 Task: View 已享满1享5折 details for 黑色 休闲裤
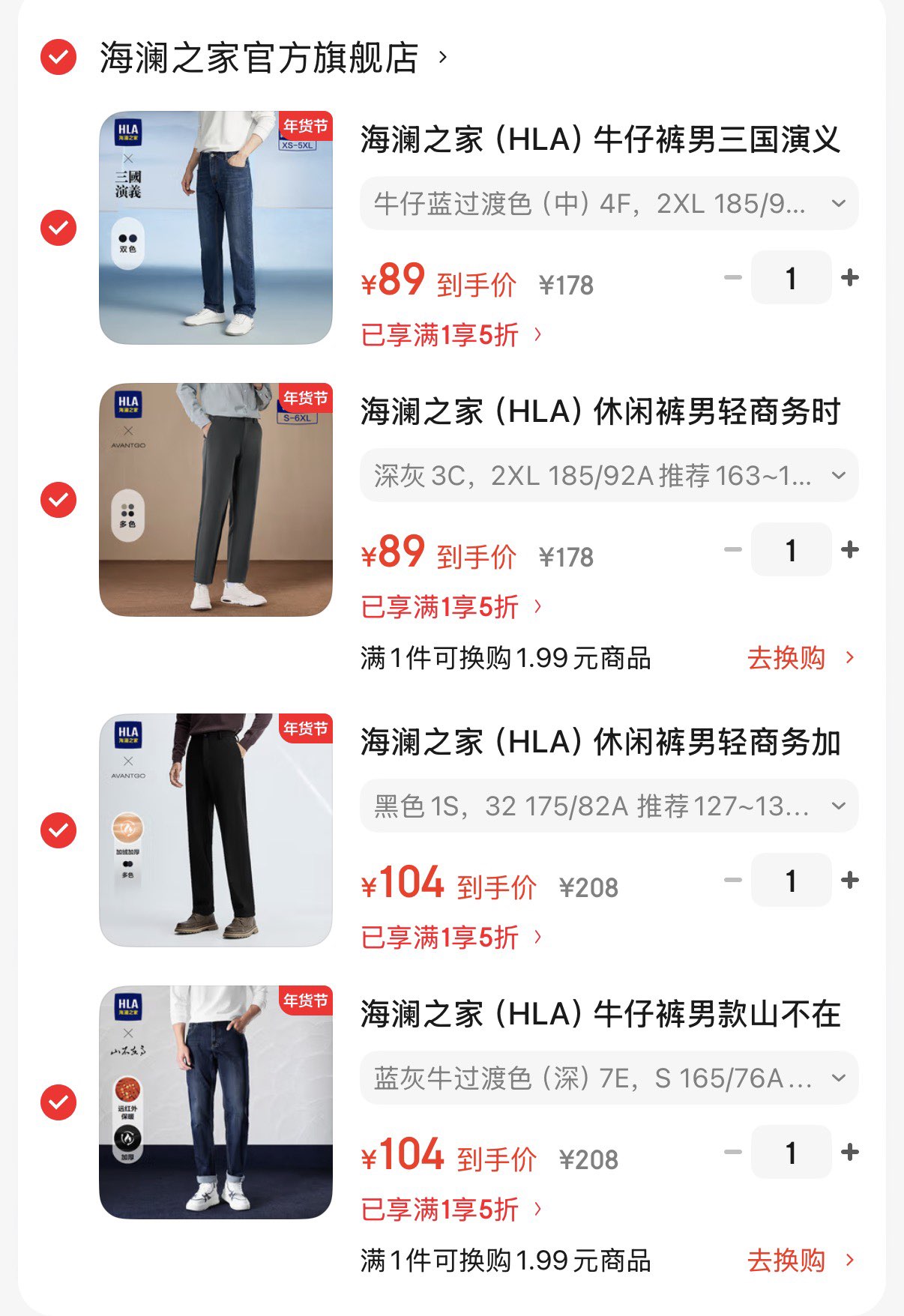click(x=450, y=938)
